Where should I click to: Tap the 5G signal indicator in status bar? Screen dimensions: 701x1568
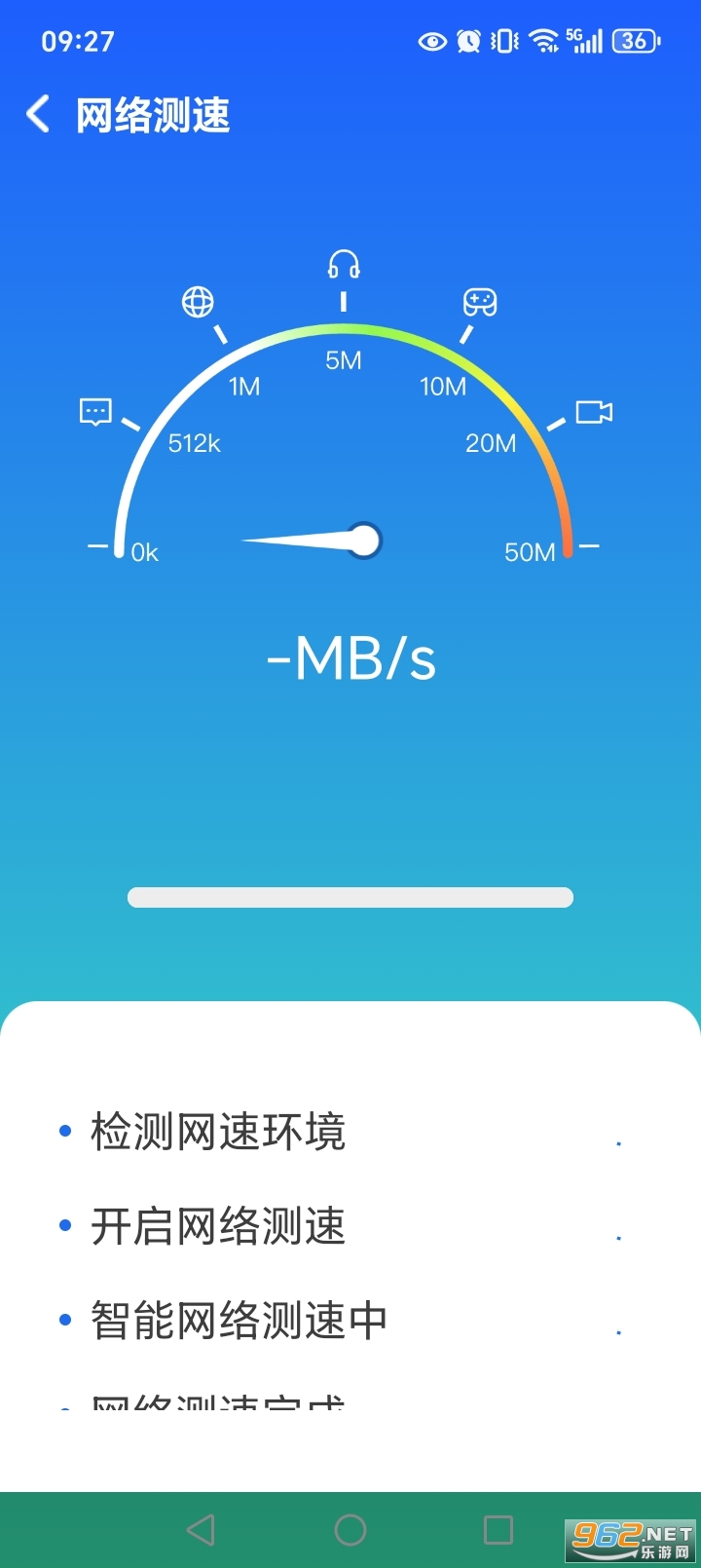(x=584, y=41)
